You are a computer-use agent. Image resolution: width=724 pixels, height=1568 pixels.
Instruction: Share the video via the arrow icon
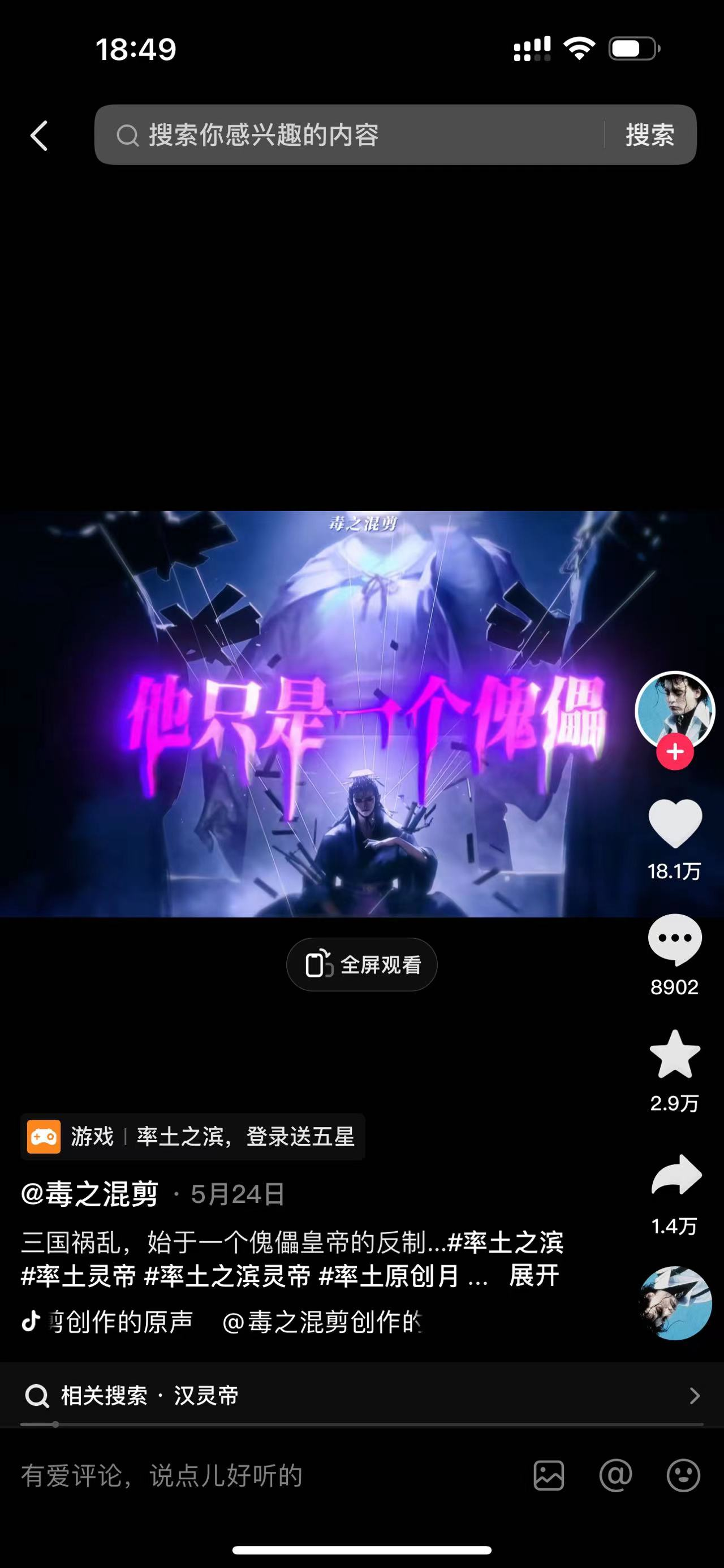click(x=675, y=1175)
